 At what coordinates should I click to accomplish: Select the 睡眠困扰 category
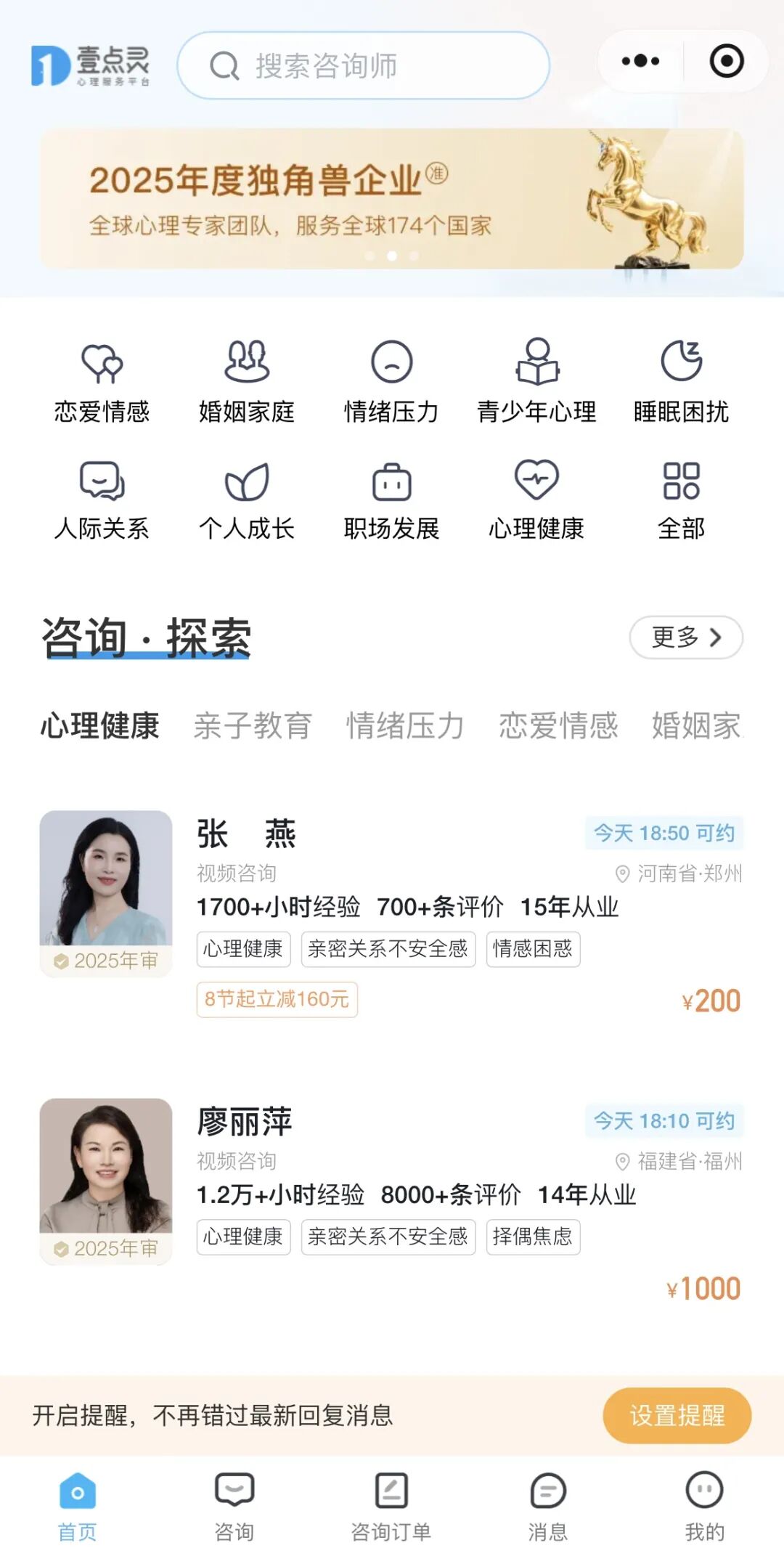click(x=681, y=382)
